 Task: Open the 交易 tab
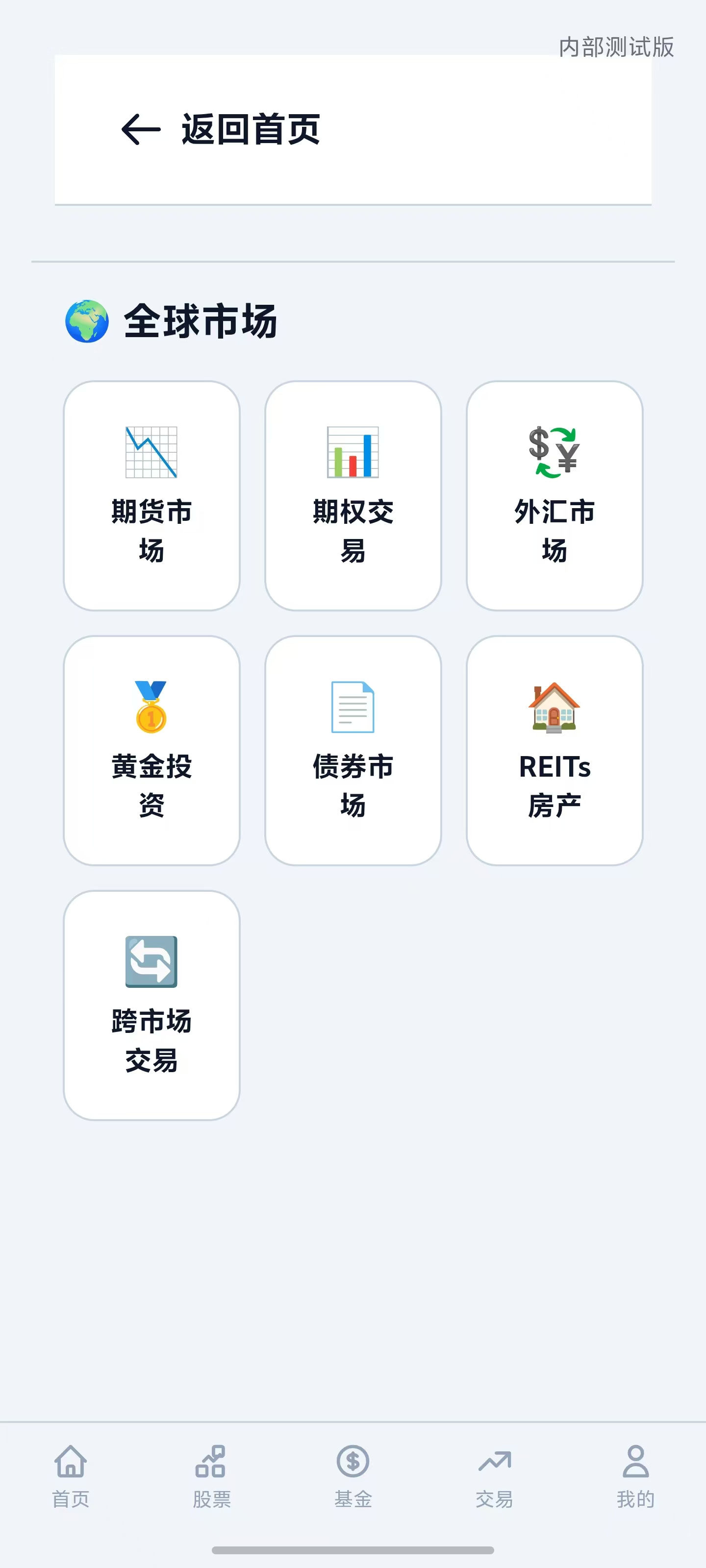pos(494,1476)
